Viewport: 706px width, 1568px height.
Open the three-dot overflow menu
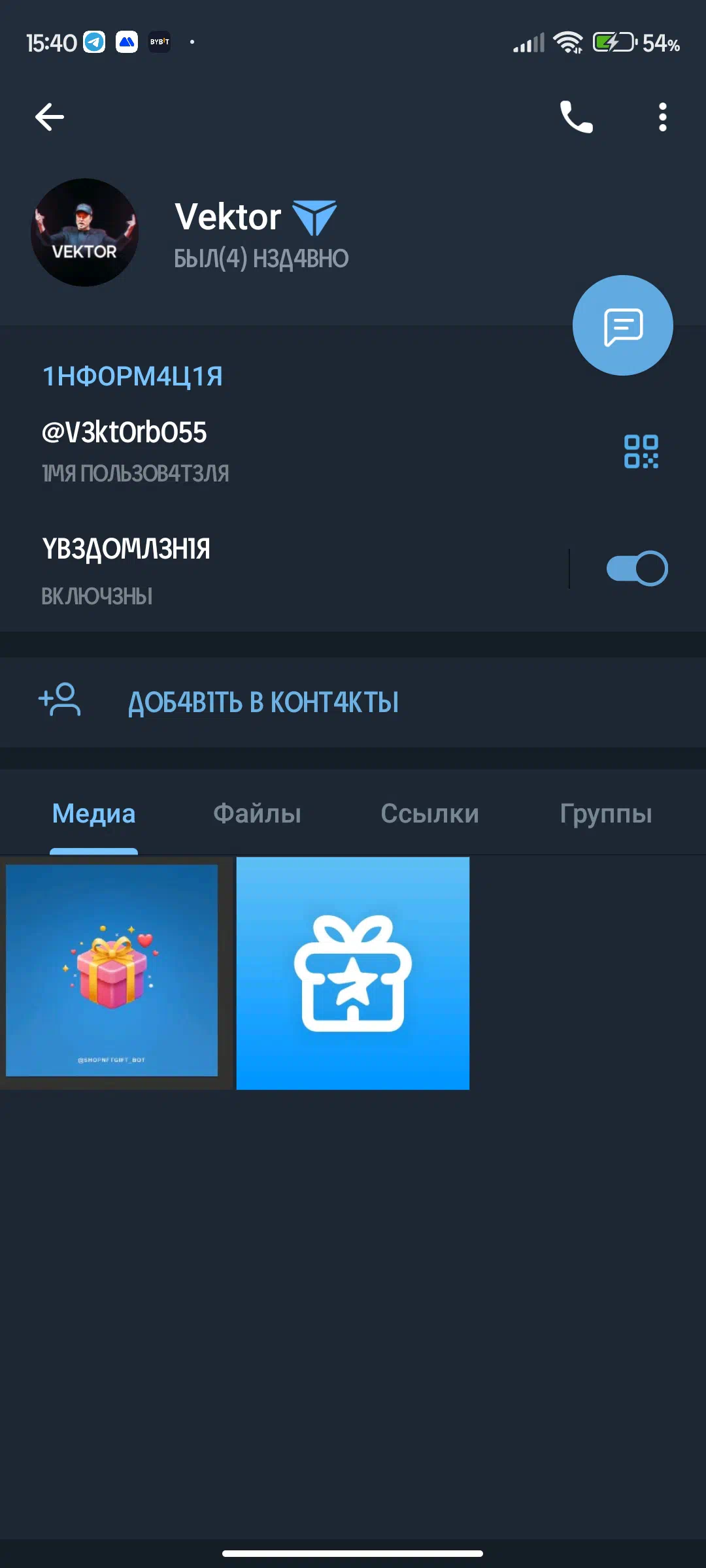point(662,117)
